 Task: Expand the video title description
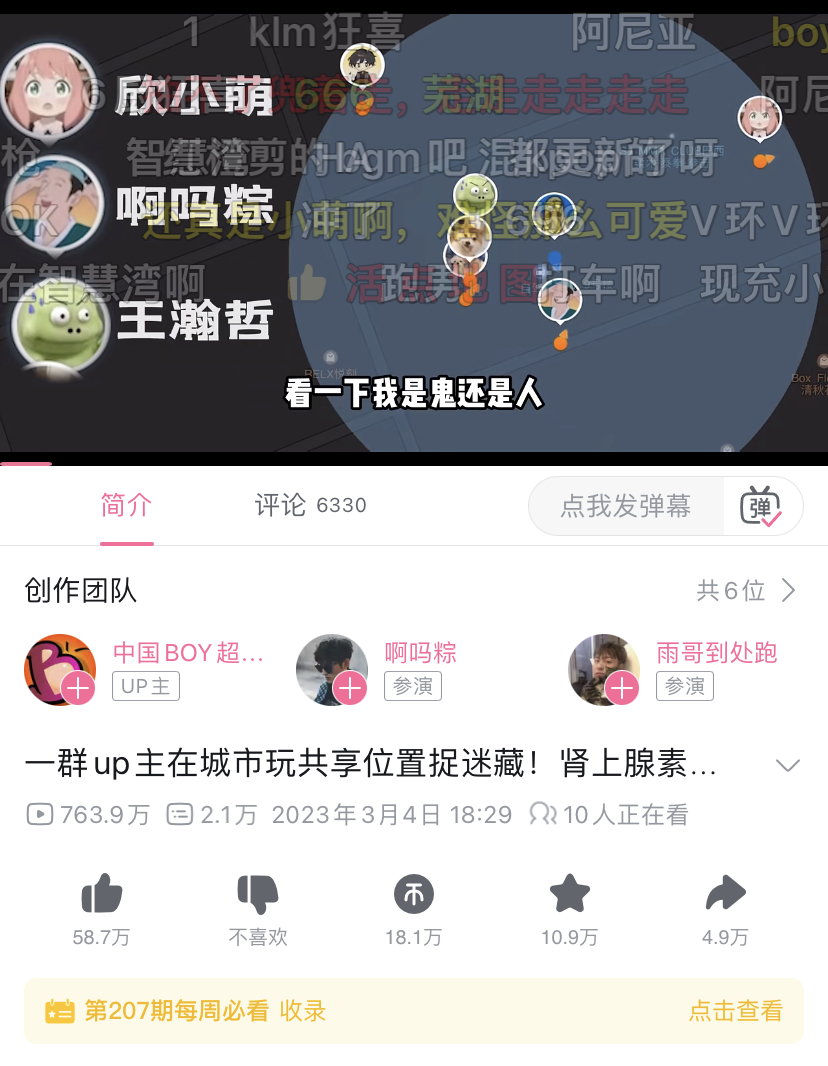coord(788,766)
